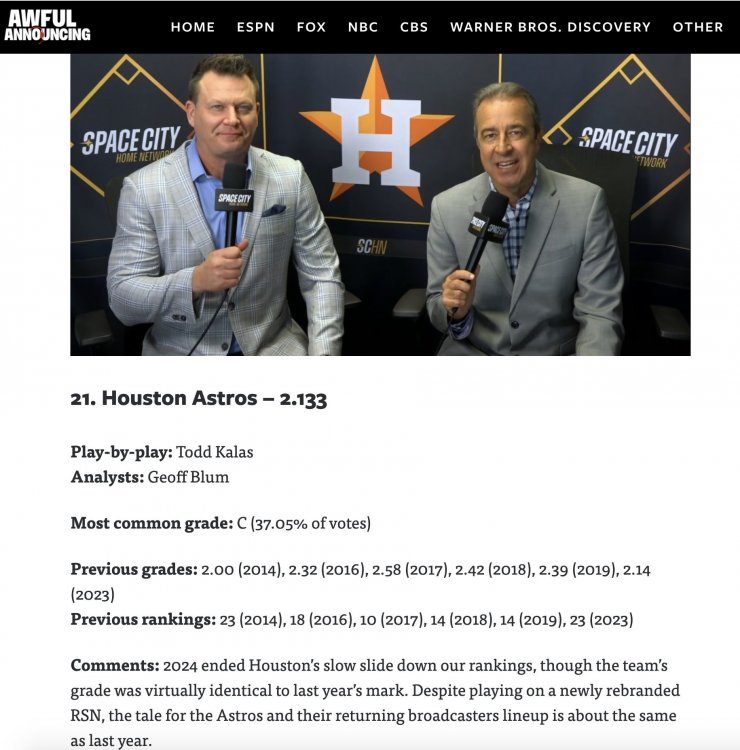Go to the CBS section
The image size is (740, 750).
tap(414, 27)
